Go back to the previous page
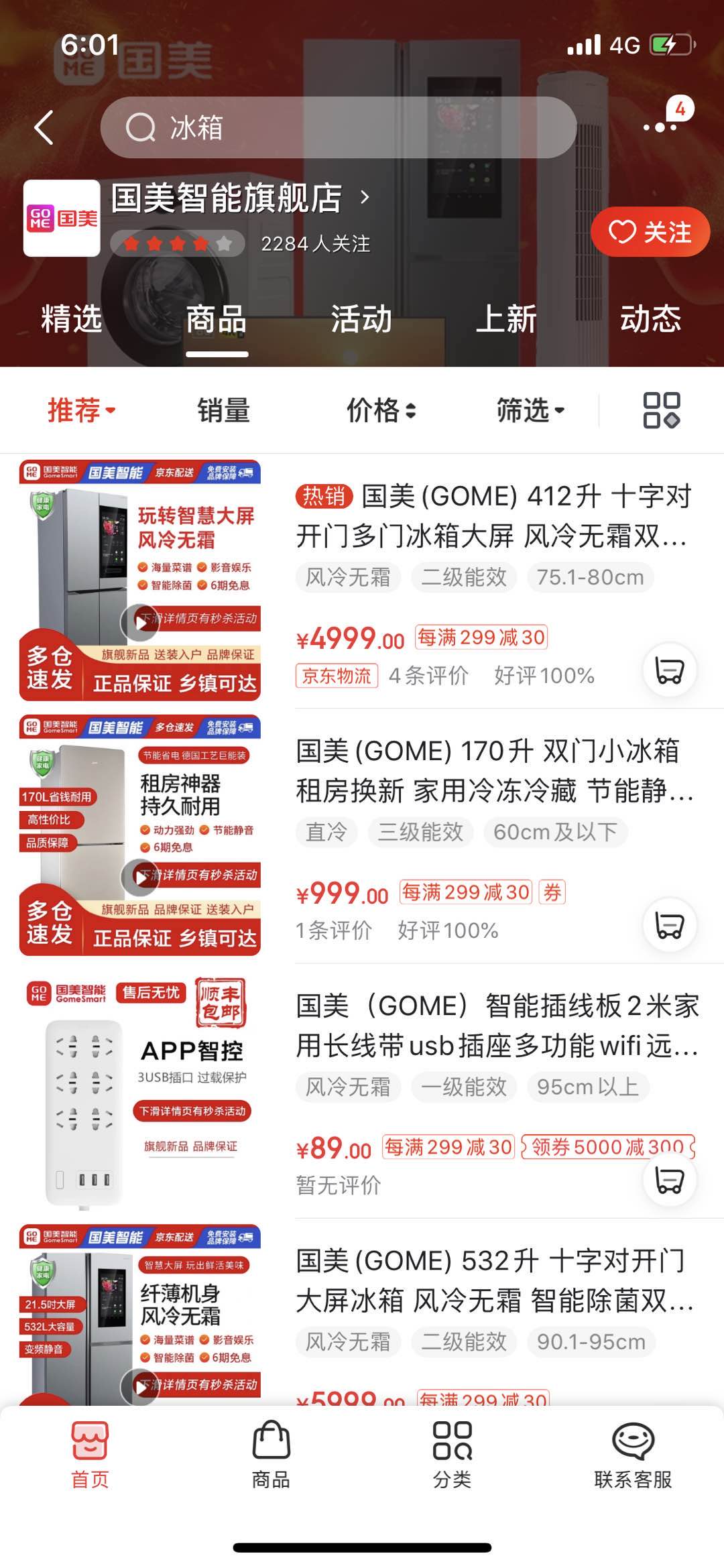 44,127
